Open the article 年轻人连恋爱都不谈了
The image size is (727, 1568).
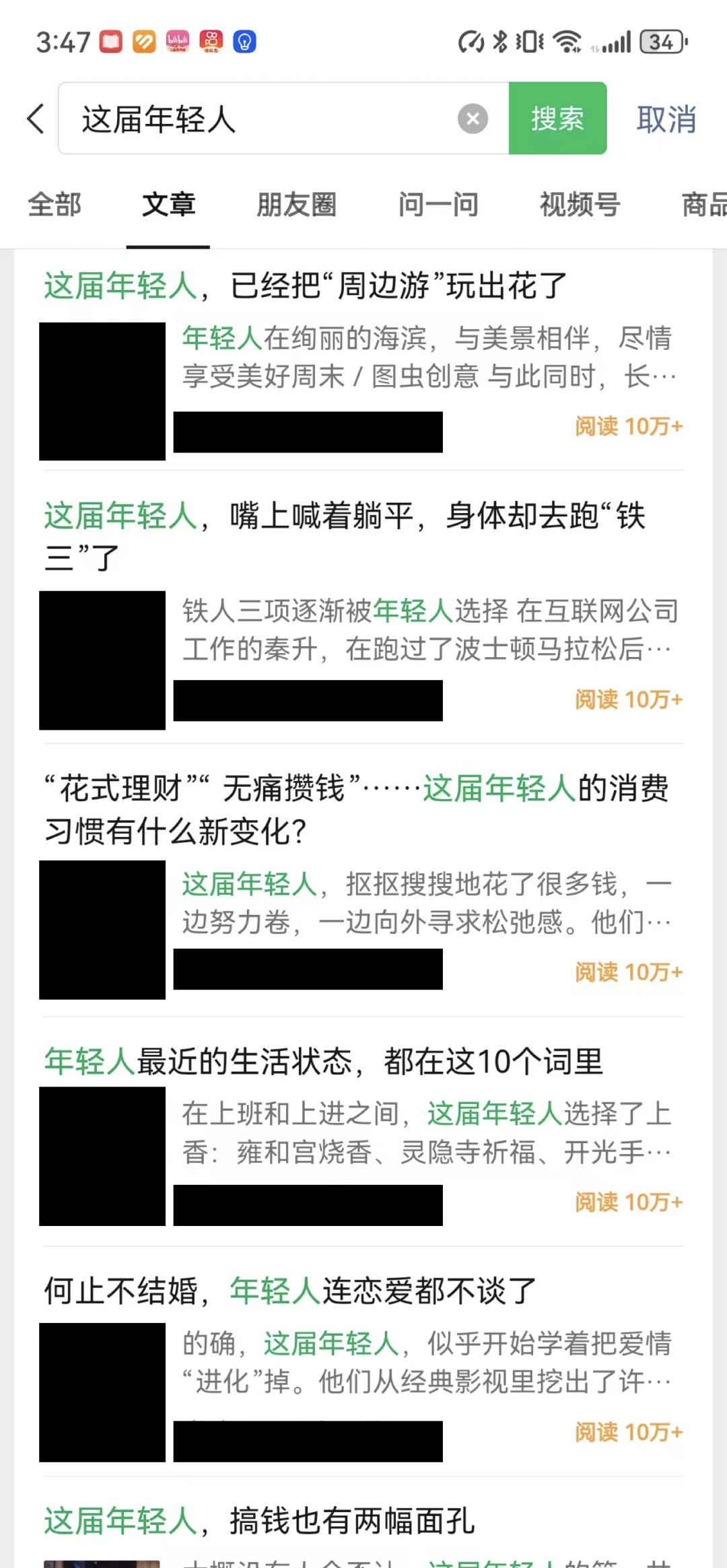[363, 1367]
